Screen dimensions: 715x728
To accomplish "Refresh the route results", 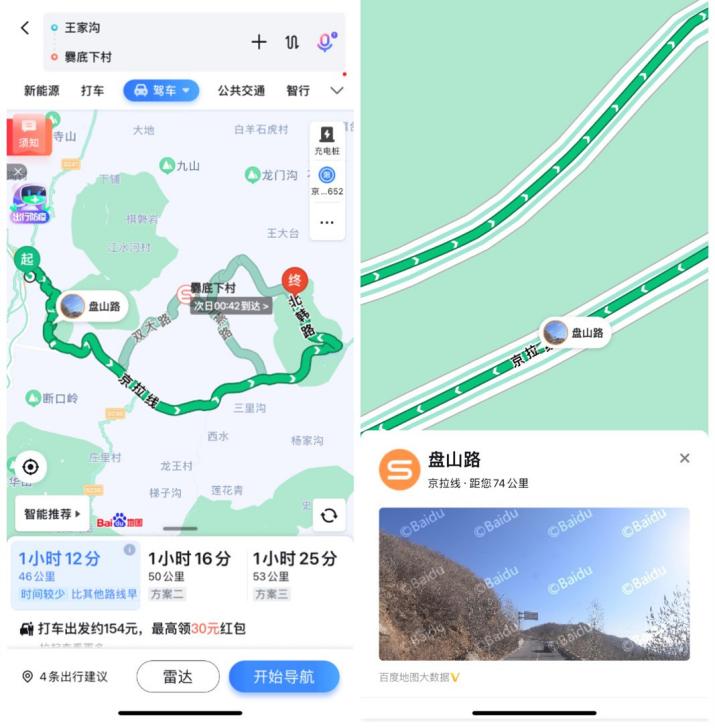I will [x=328, y=515].
